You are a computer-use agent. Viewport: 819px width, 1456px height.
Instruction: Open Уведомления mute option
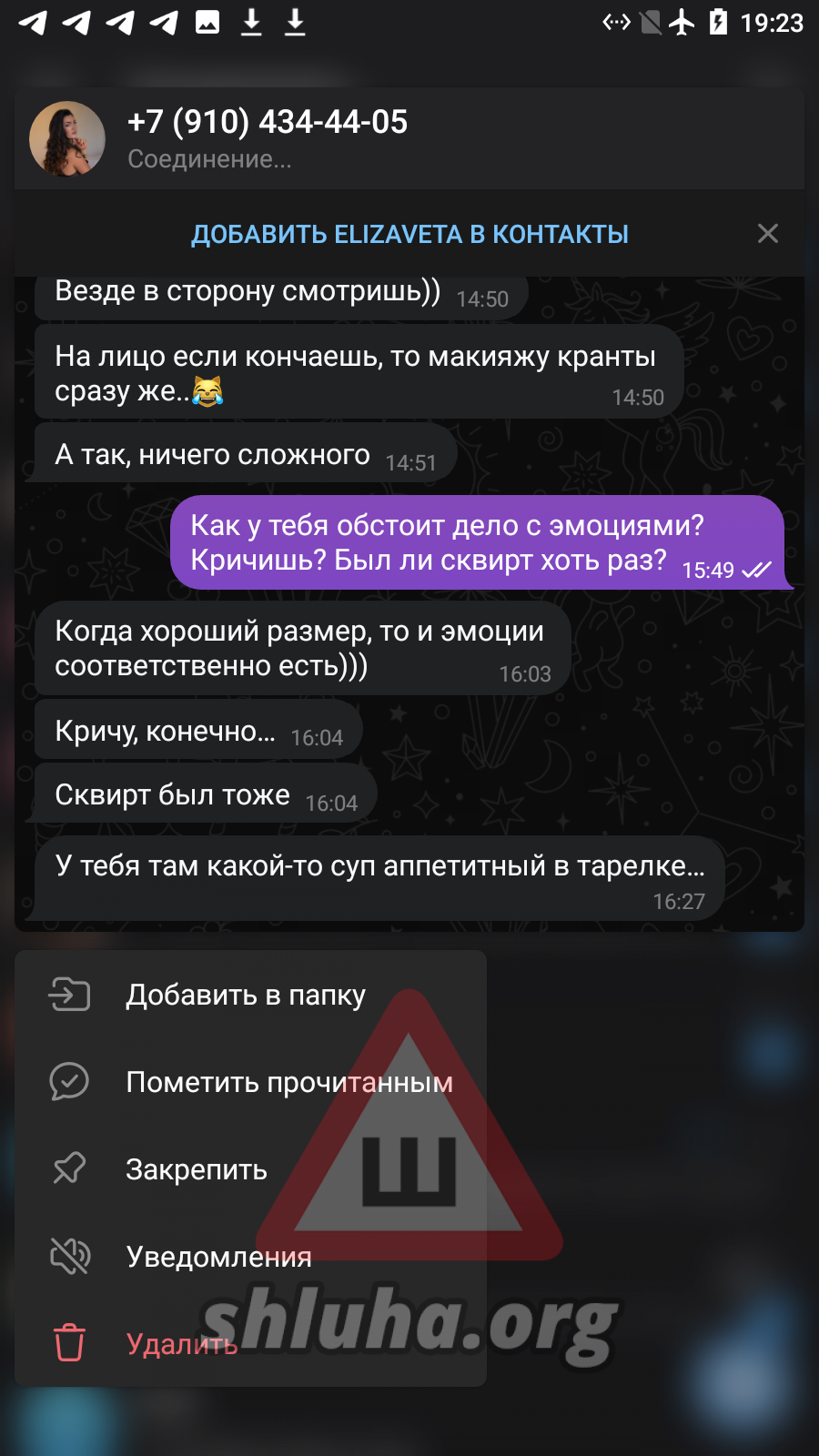pos(218,1257)
